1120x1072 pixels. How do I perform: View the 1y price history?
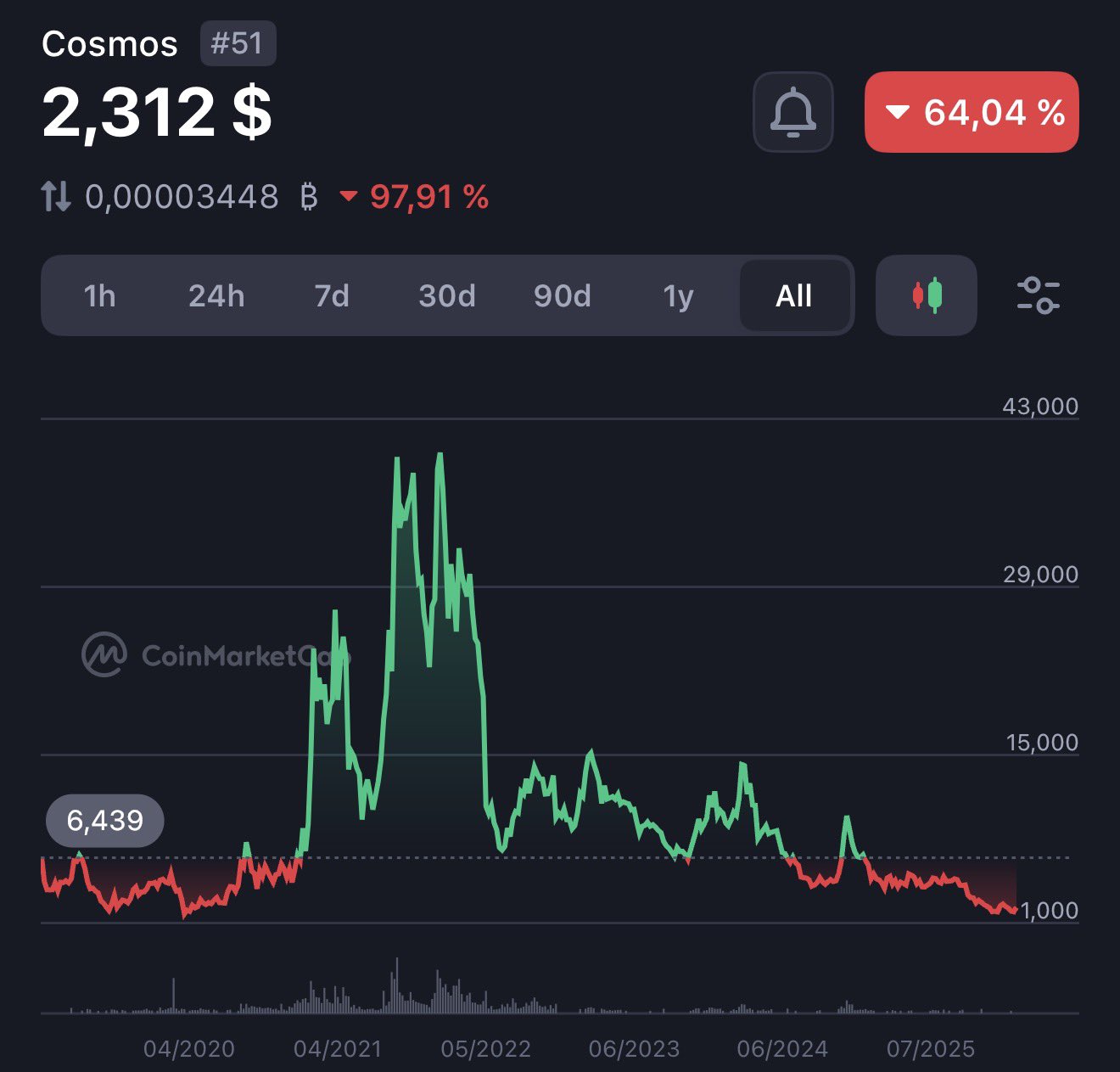[678, 295]
